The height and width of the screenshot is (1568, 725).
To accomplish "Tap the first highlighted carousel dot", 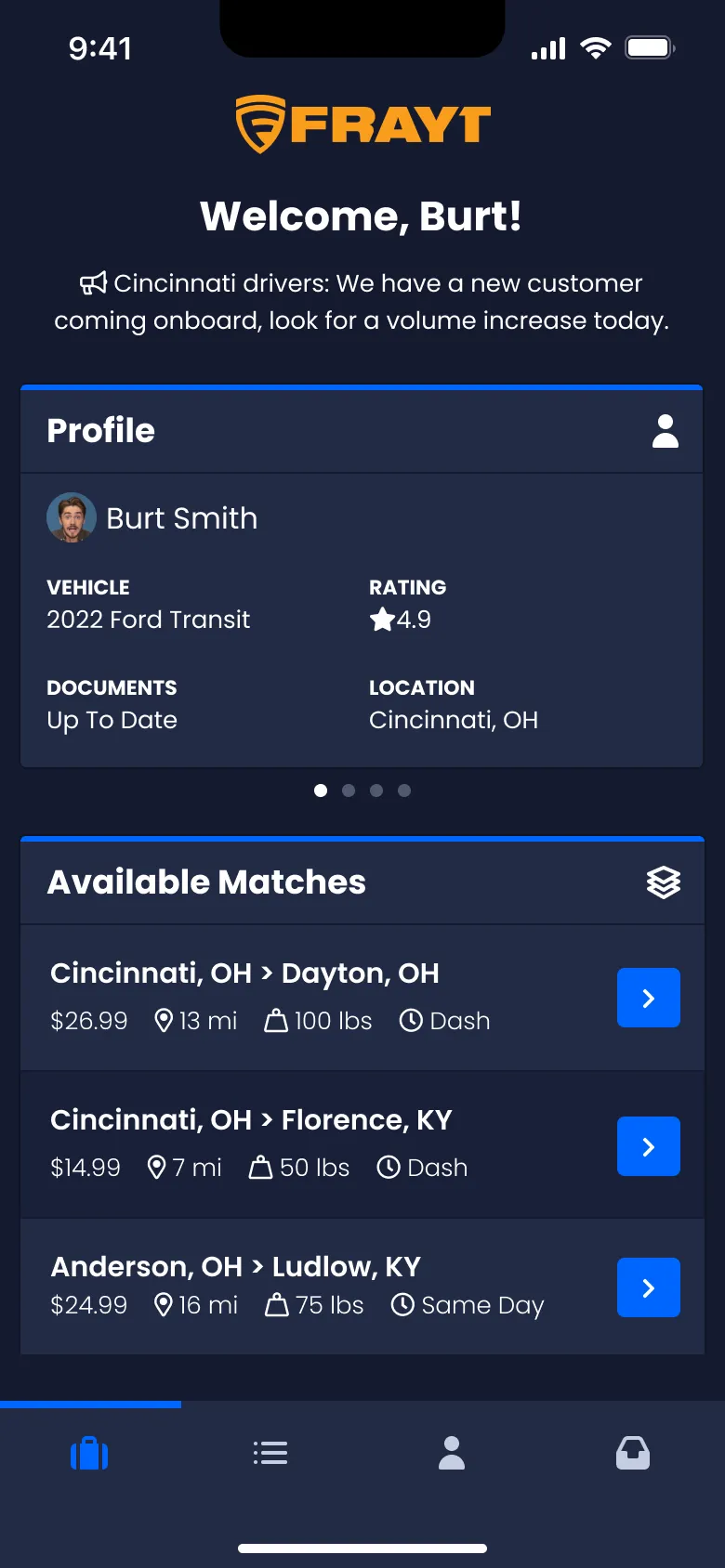I will pyautogui.click(x=321, y=791).
